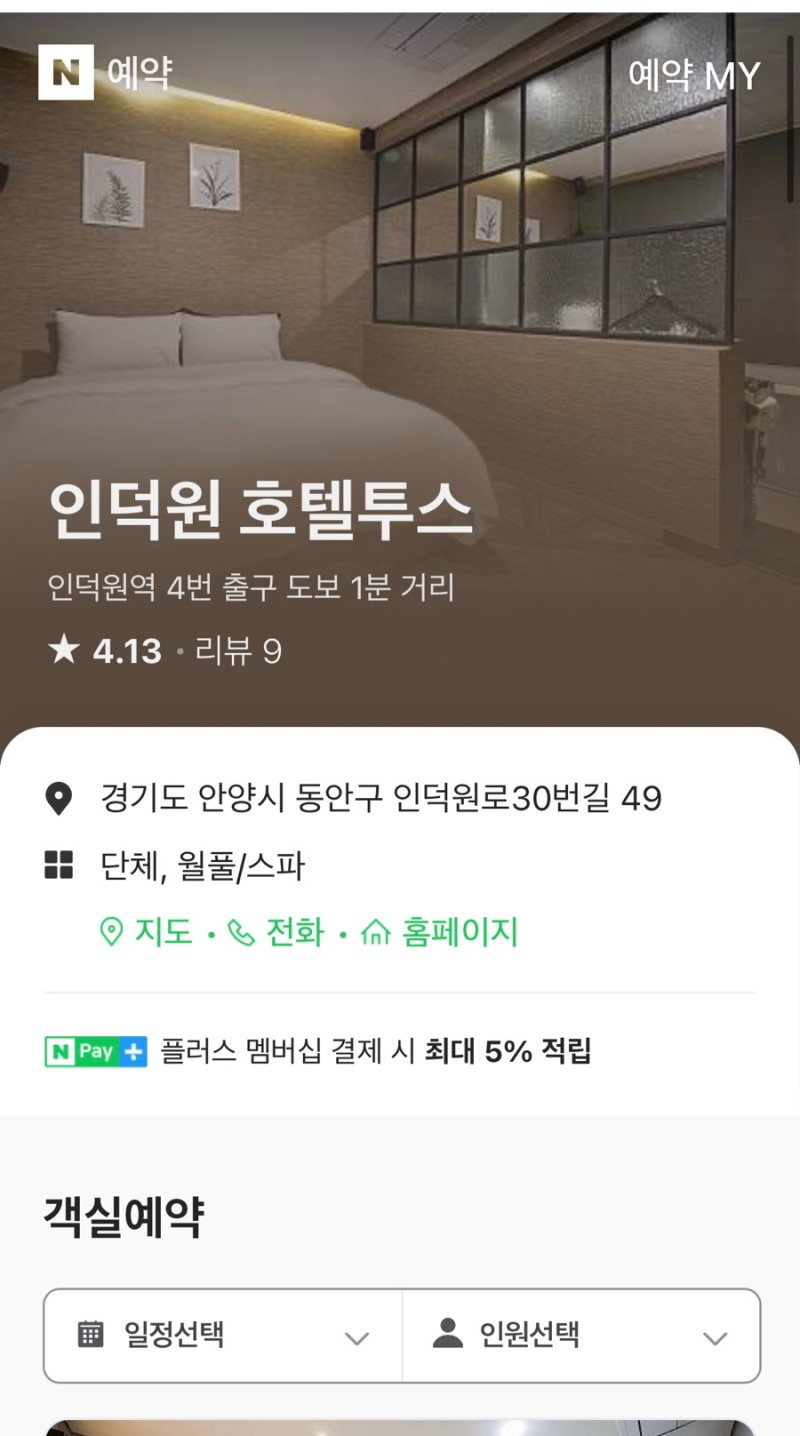Open 예약 MY page
The image size is (800, 1436).
coord(694,76)
